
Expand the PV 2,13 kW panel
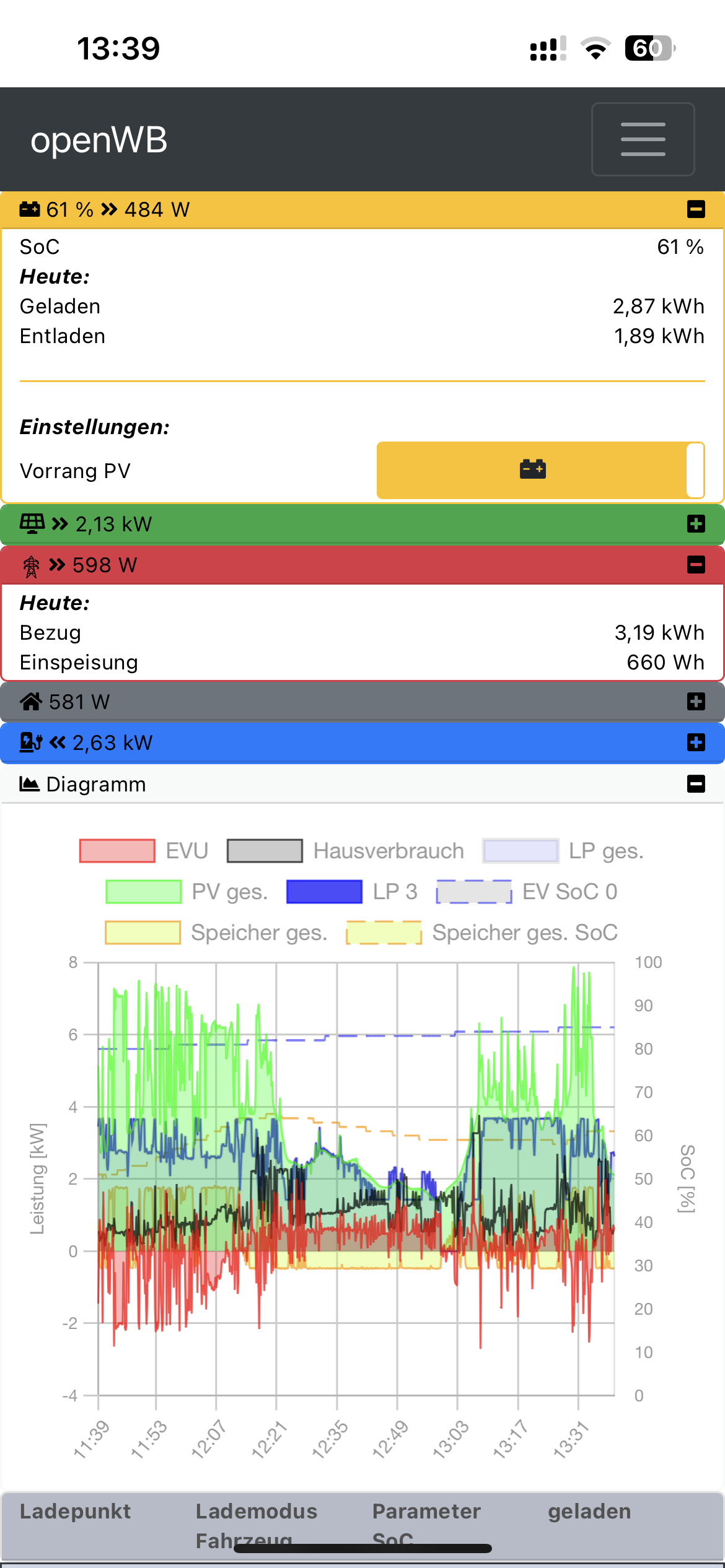pos(695,524)
